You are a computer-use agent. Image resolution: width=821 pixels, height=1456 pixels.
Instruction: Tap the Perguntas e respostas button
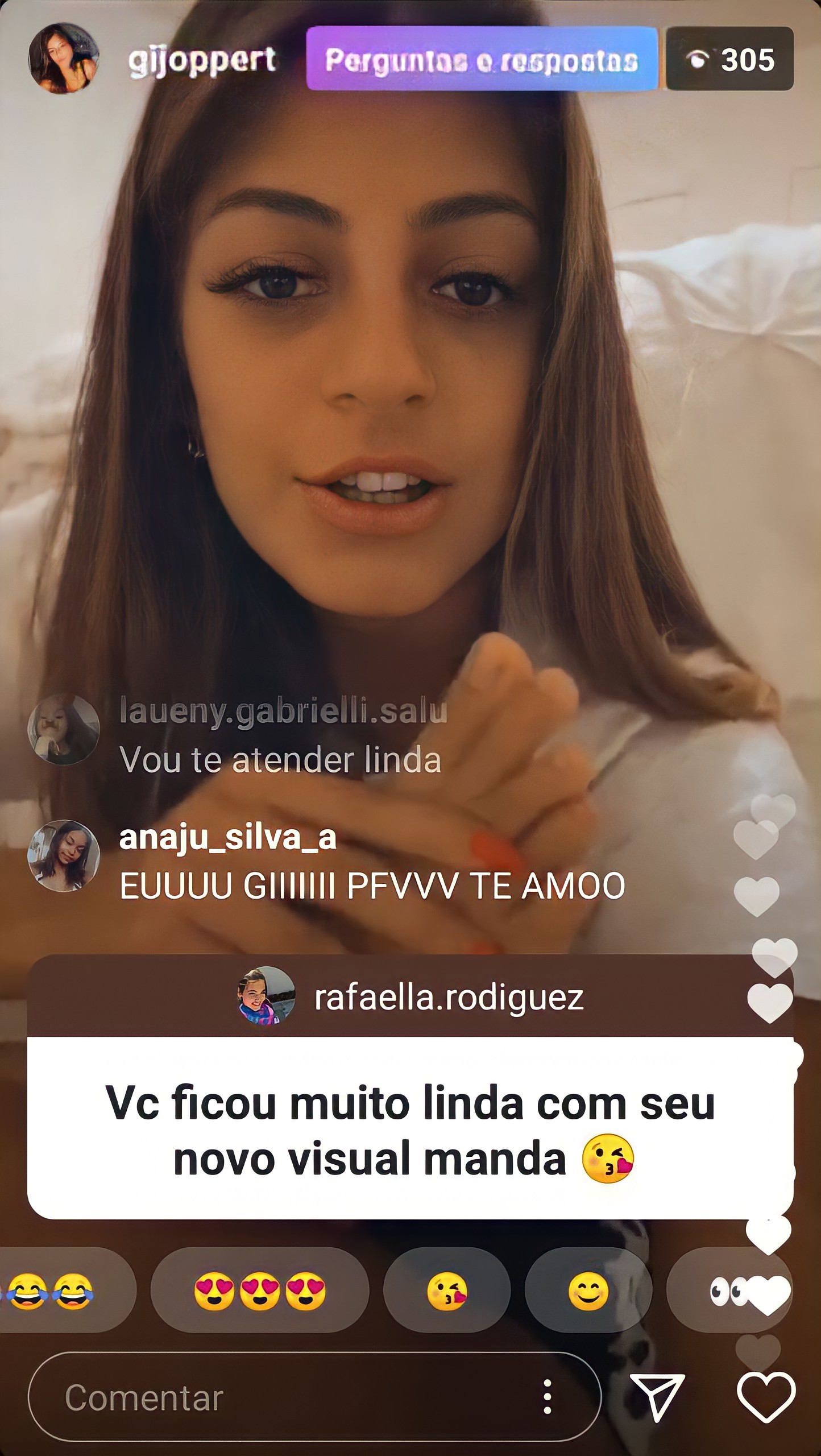pyautogui.click(x=482, y=59)
